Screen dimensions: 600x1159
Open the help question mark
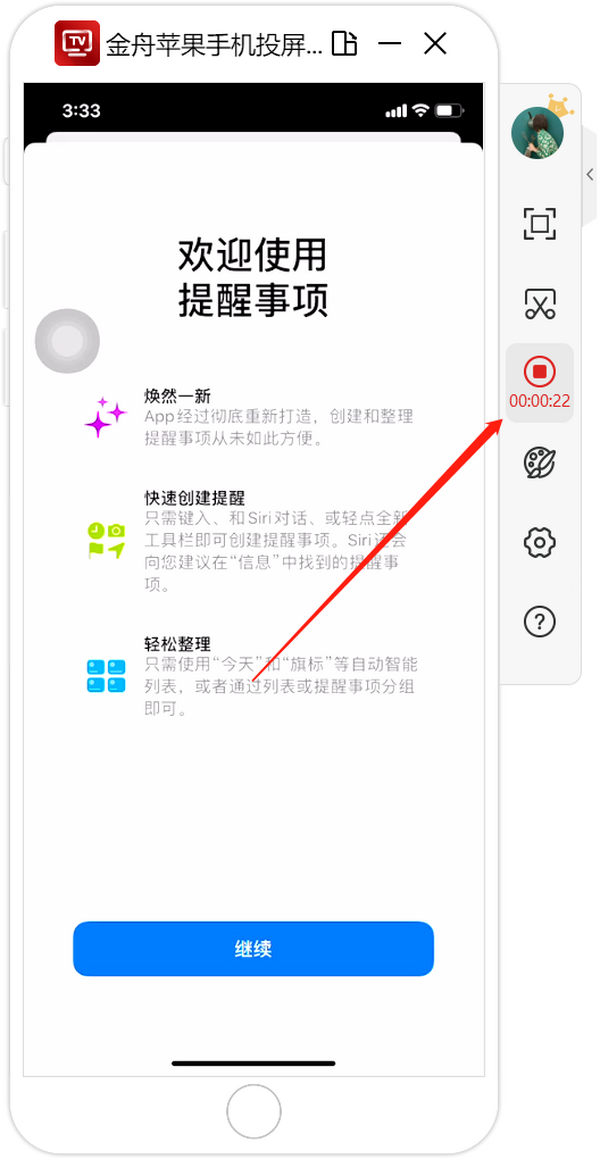539,622
